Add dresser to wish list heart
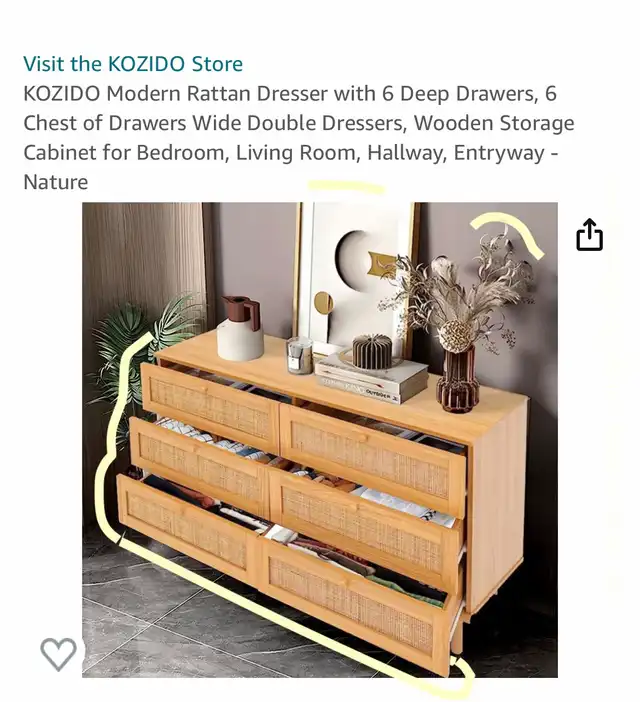Screen dimensions: 640x702 tap(58, 654)
